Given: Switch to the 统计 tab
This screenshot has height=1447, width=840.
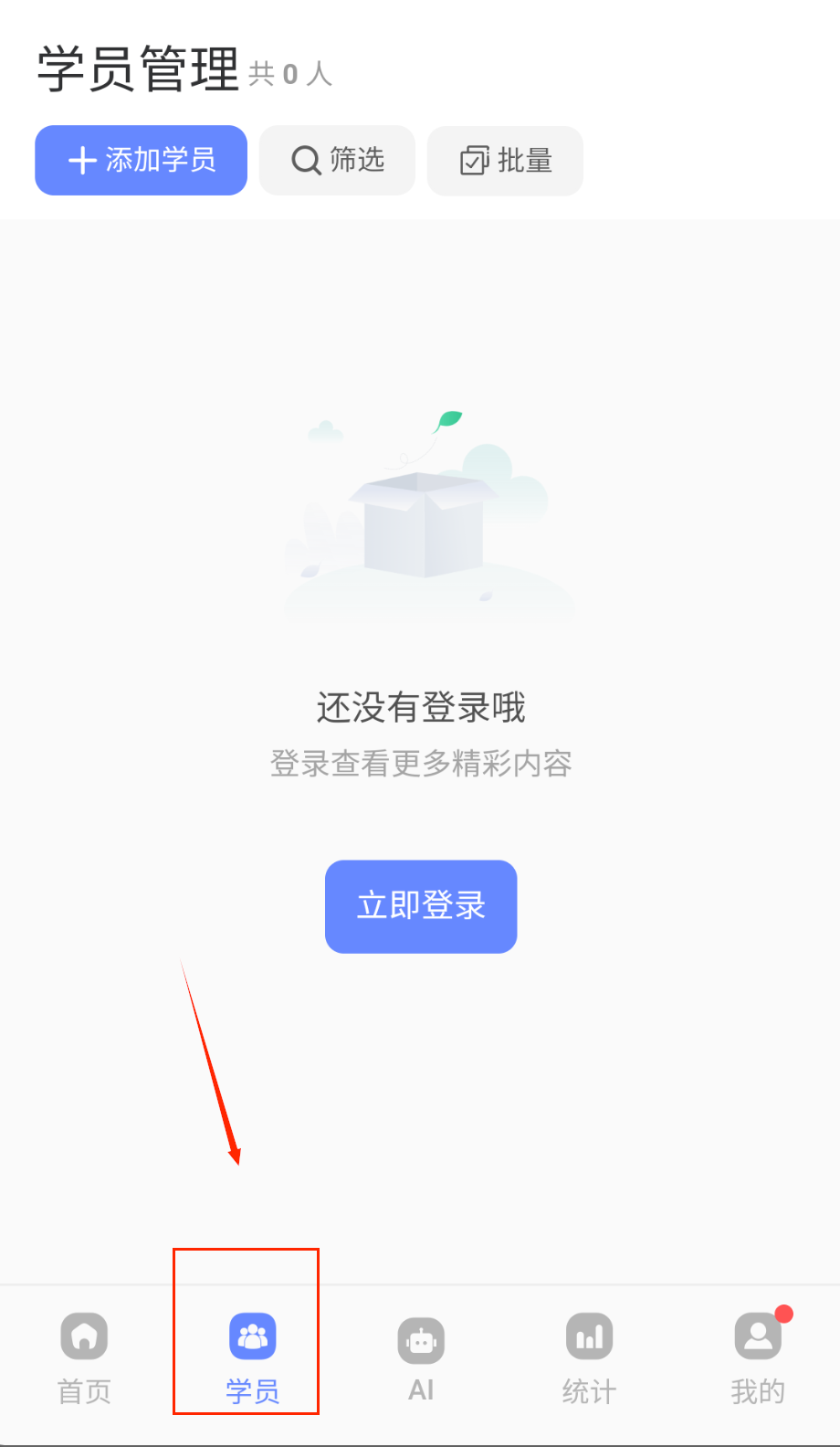Looking at the screenshot, I should [x=589, y=1357].
